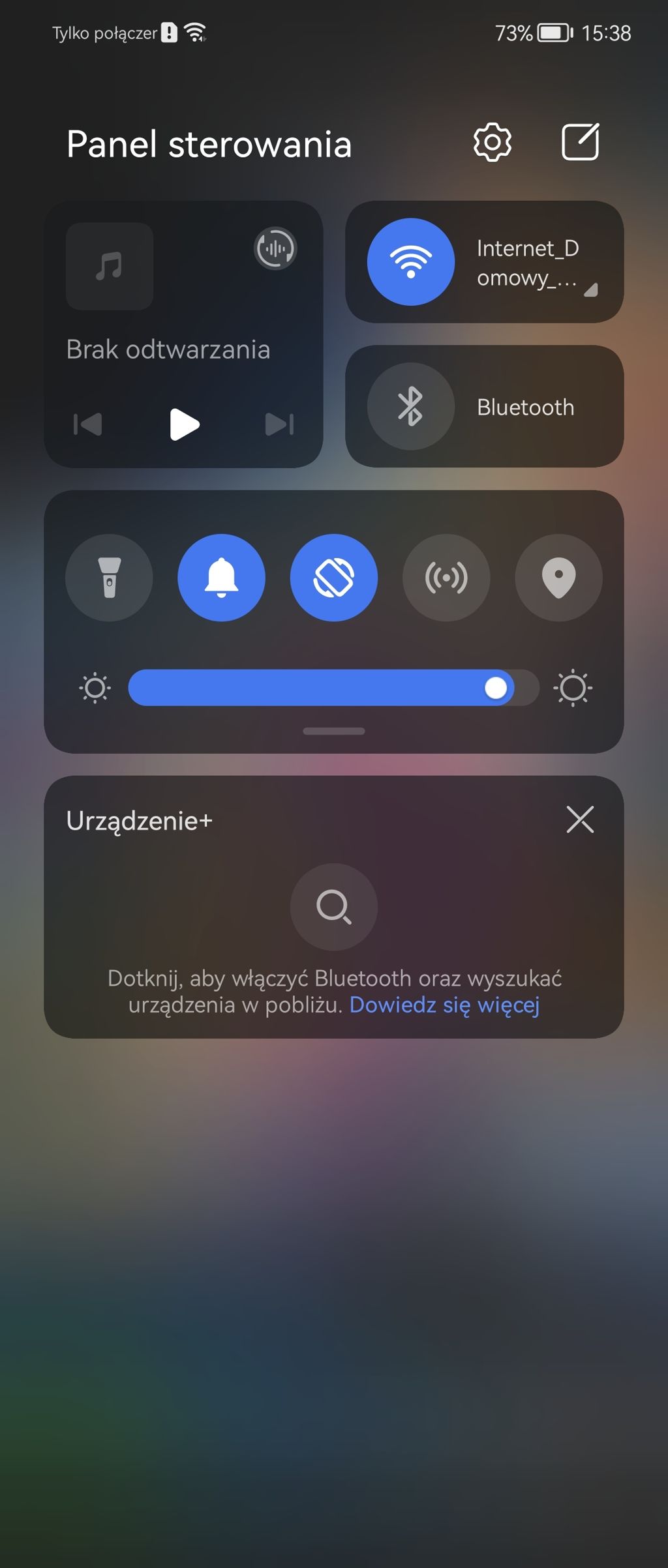Go to the previous track
This screenshot has height=1568, width=668.
tap(88, 424)
